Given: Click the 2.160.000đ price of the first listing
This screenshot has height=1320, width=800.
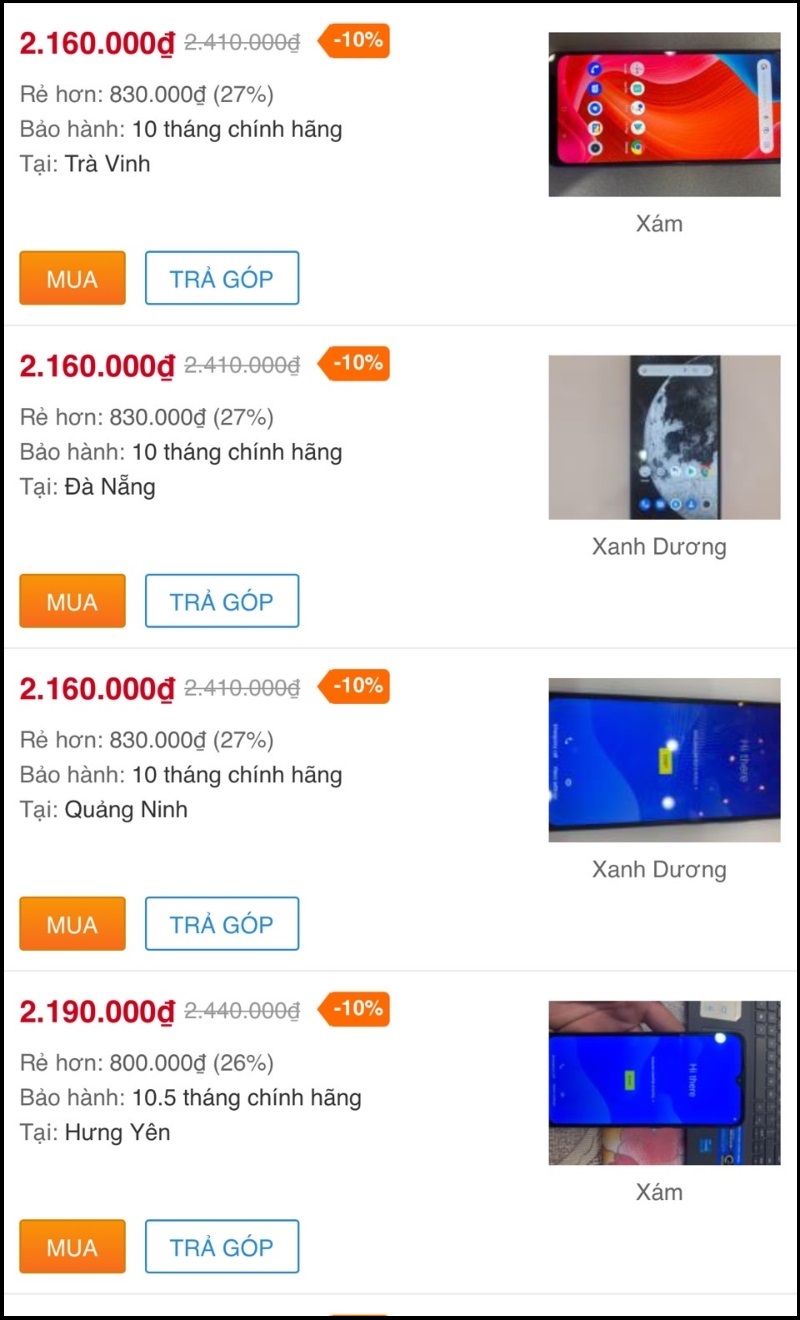Looking at the screenshot, I should (x=96, y=44).
